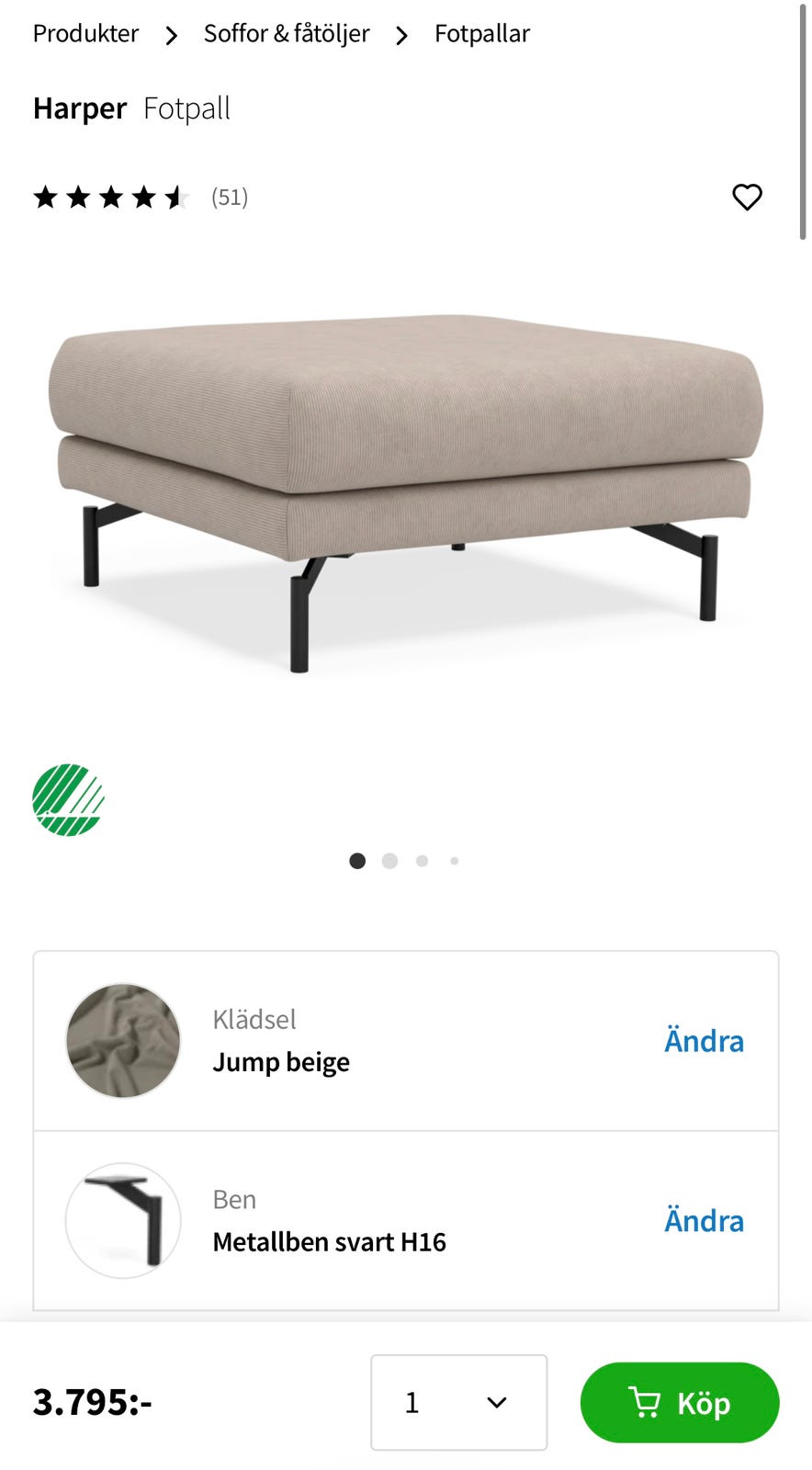Expand the Ben options via Ändra
This screenshot has width=812, height=1470.
pyautogui.click(x=704, y=1220)
